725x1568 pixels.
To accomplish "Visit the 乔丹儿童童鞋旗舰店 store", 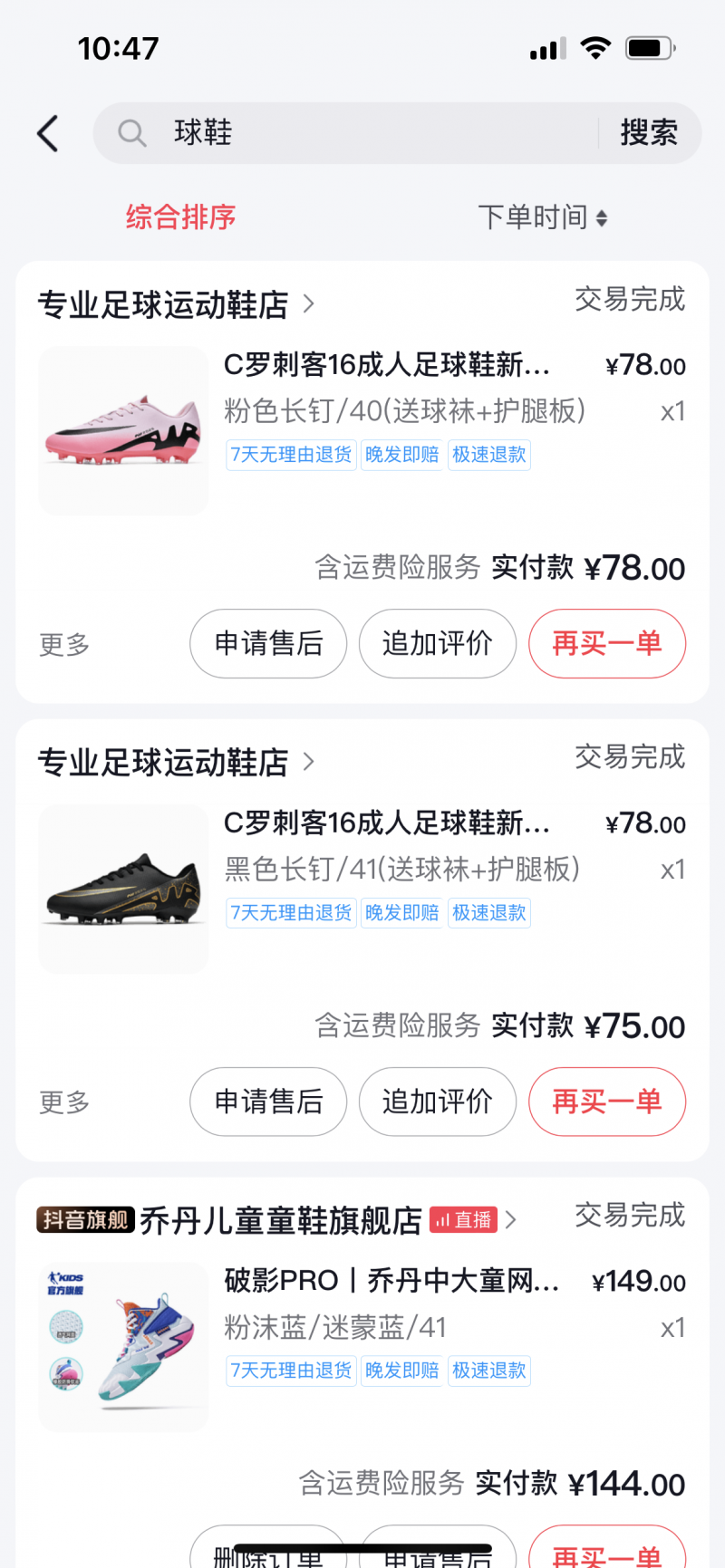I will [x=279, y=1220].
